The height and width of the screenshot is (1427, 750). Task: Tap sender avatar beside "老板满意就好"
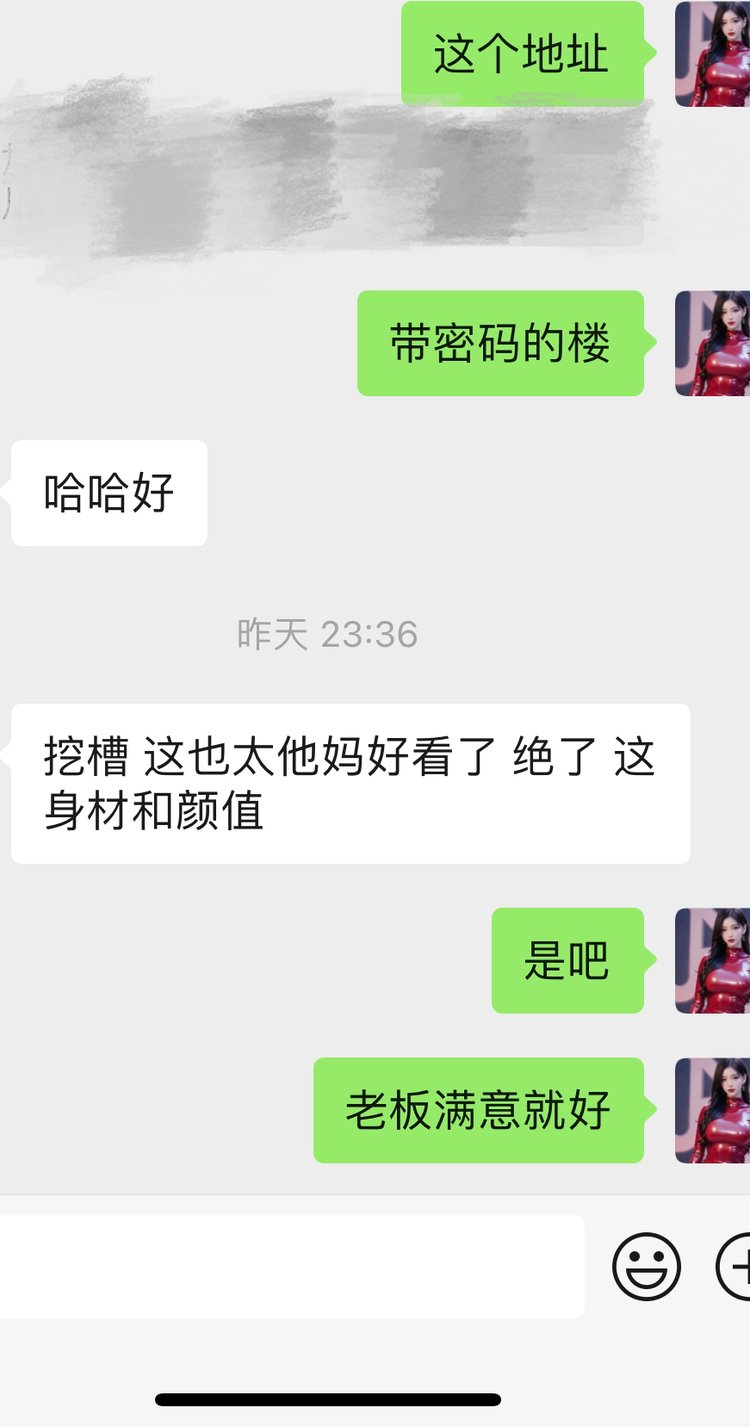click(713, 1110)
